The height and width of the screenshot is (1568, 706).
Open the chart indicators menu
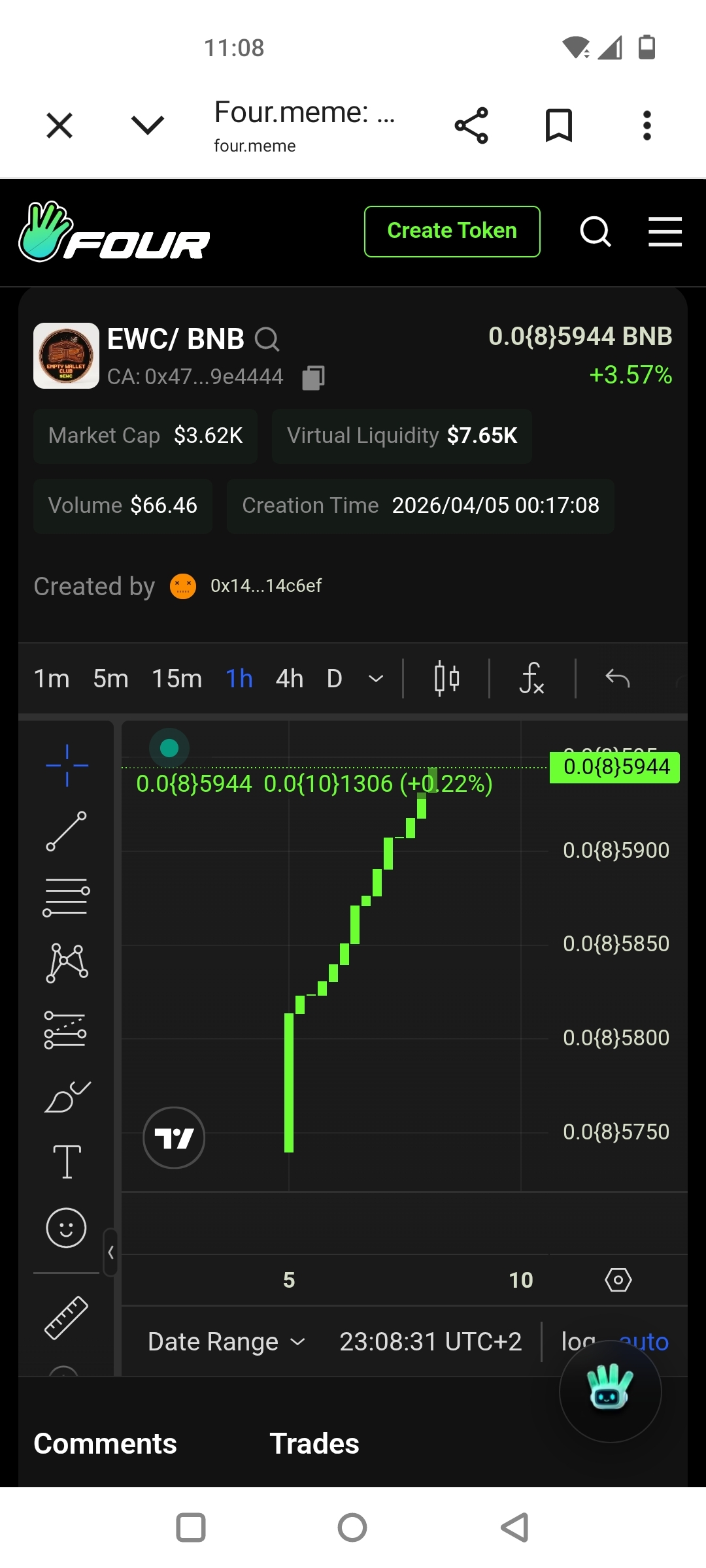click(x=531, y=679)
